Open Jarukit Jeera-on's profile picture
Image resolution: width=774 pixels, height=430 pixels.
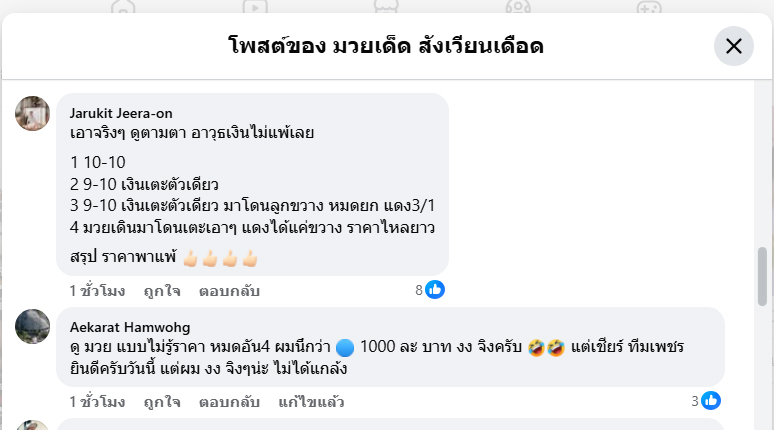[x=33, y=113]
